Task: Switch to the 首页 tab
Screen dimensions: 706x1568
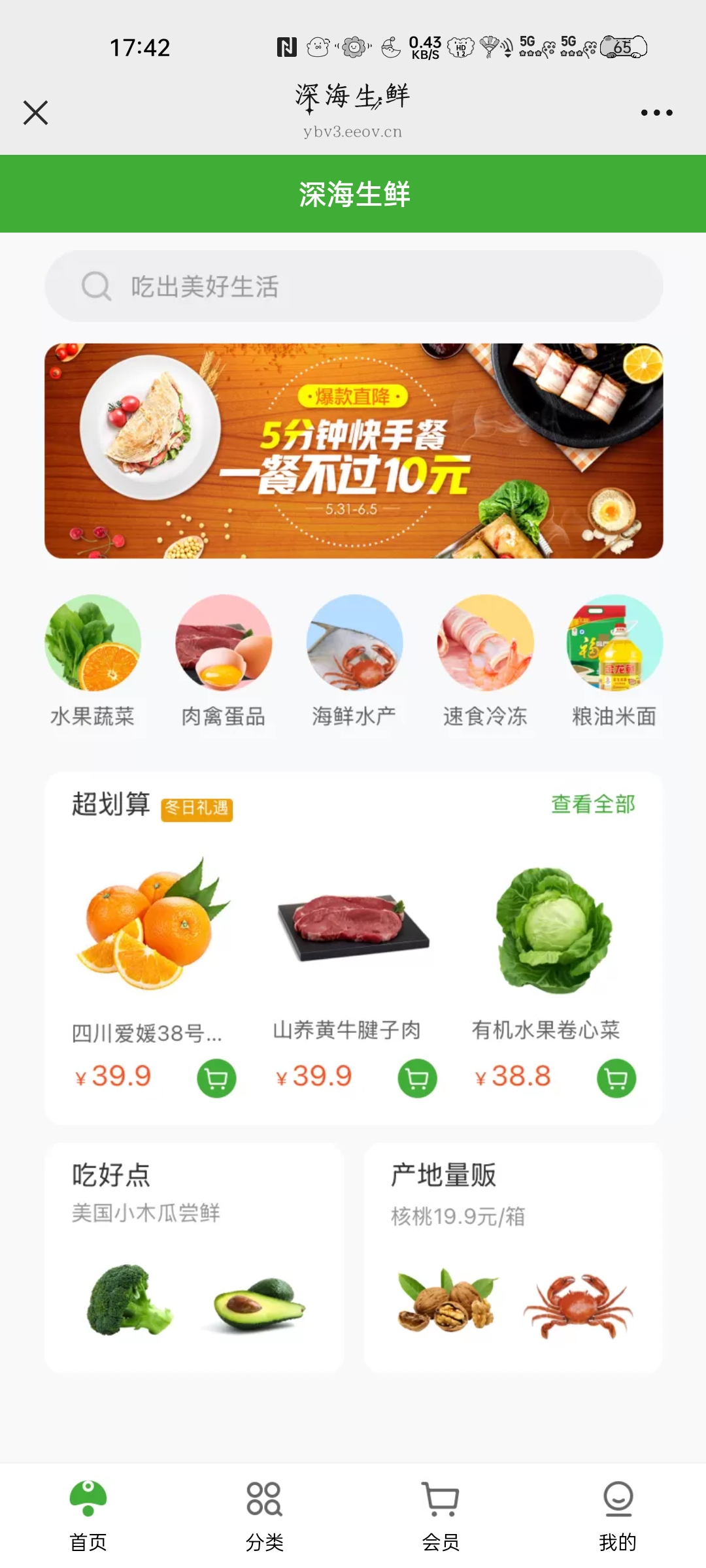Action: point(88,1516)
